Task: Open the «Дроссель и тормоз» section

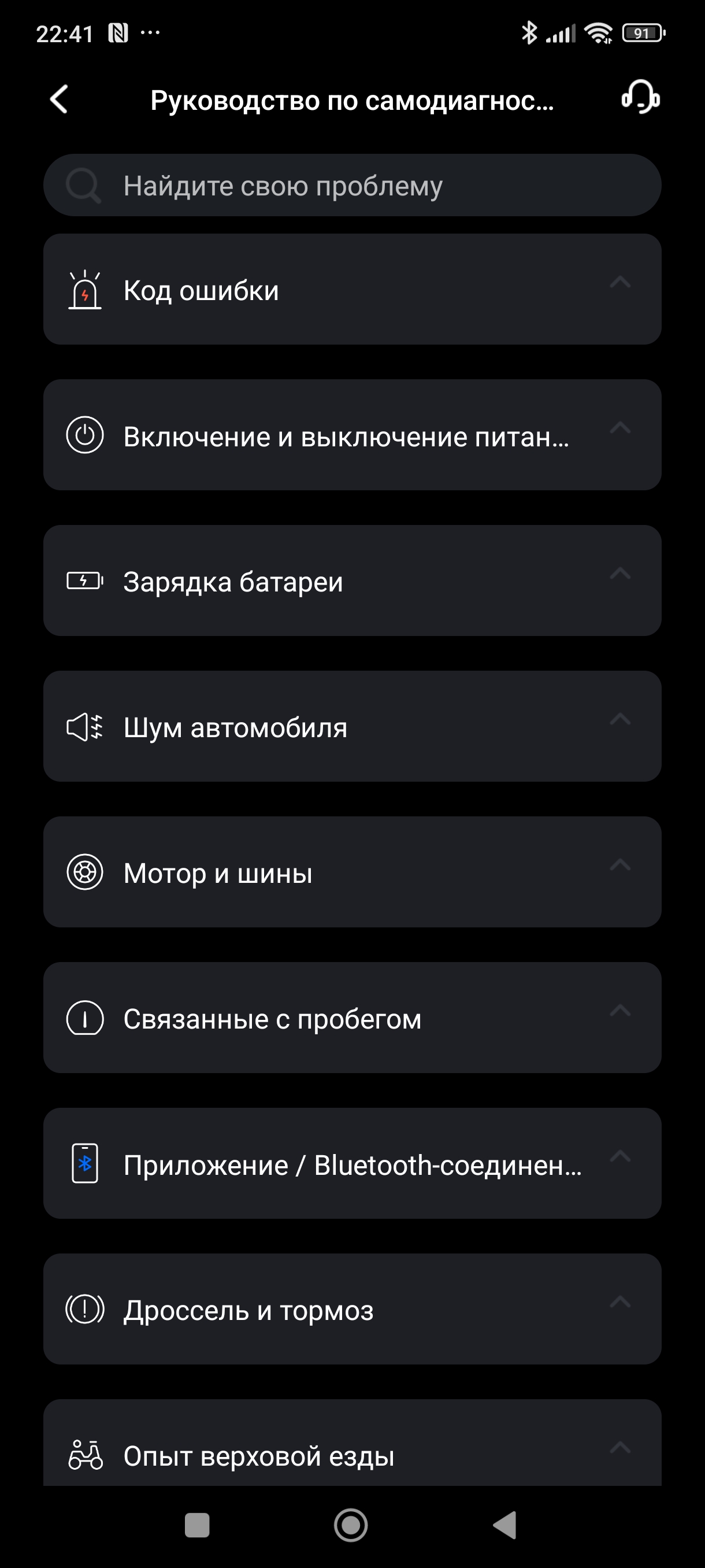Action: coord(352,1309)
